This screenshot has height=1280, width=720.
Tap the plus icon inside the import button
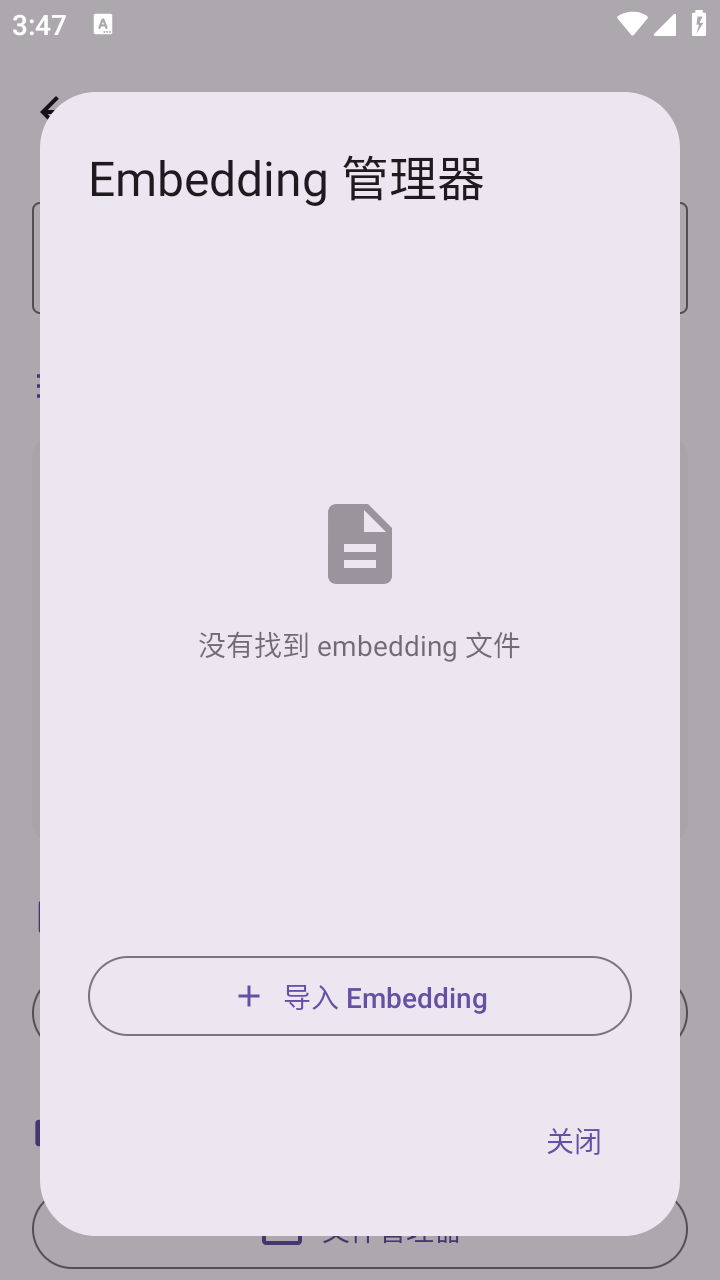pos(249,996)
